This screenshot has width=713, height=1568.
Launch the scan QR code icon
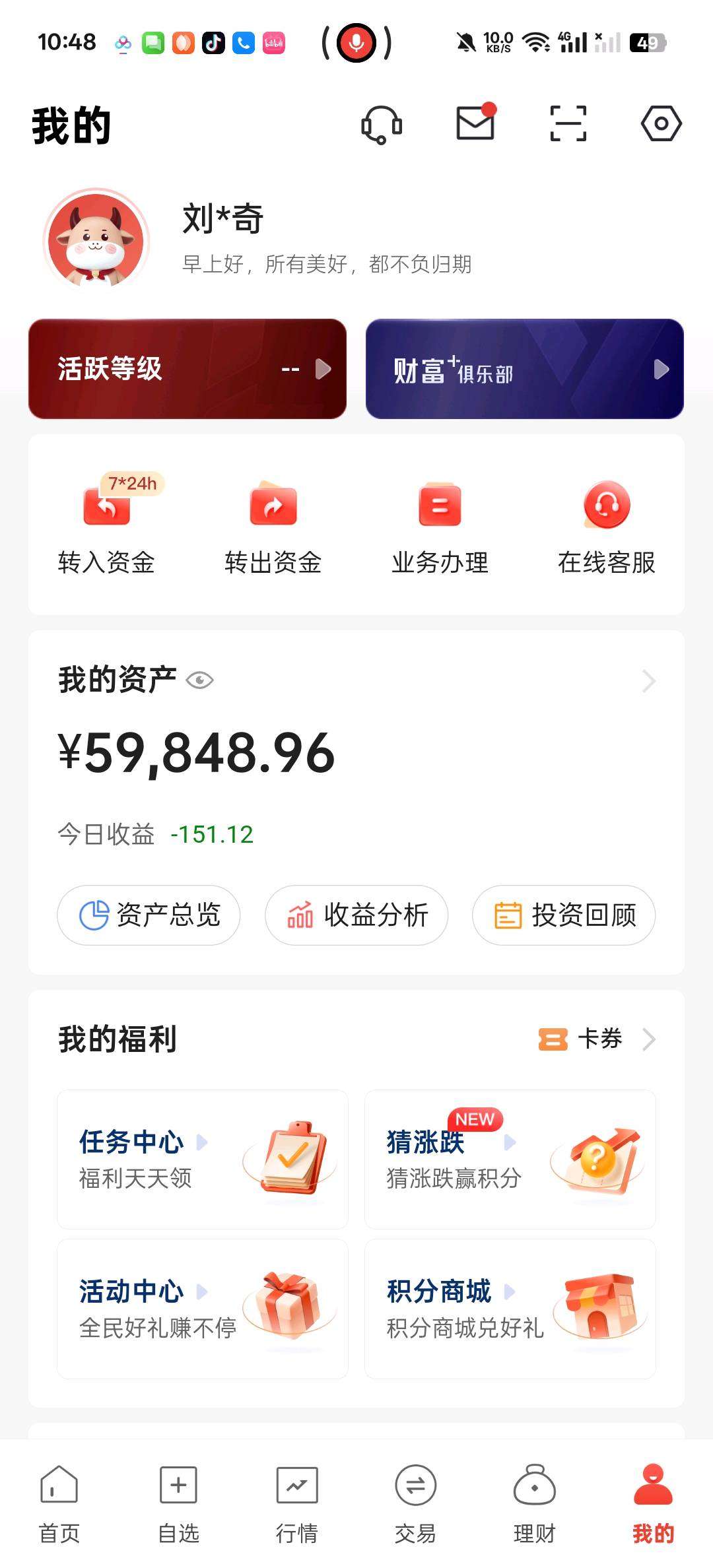click(x=568, y=123)
